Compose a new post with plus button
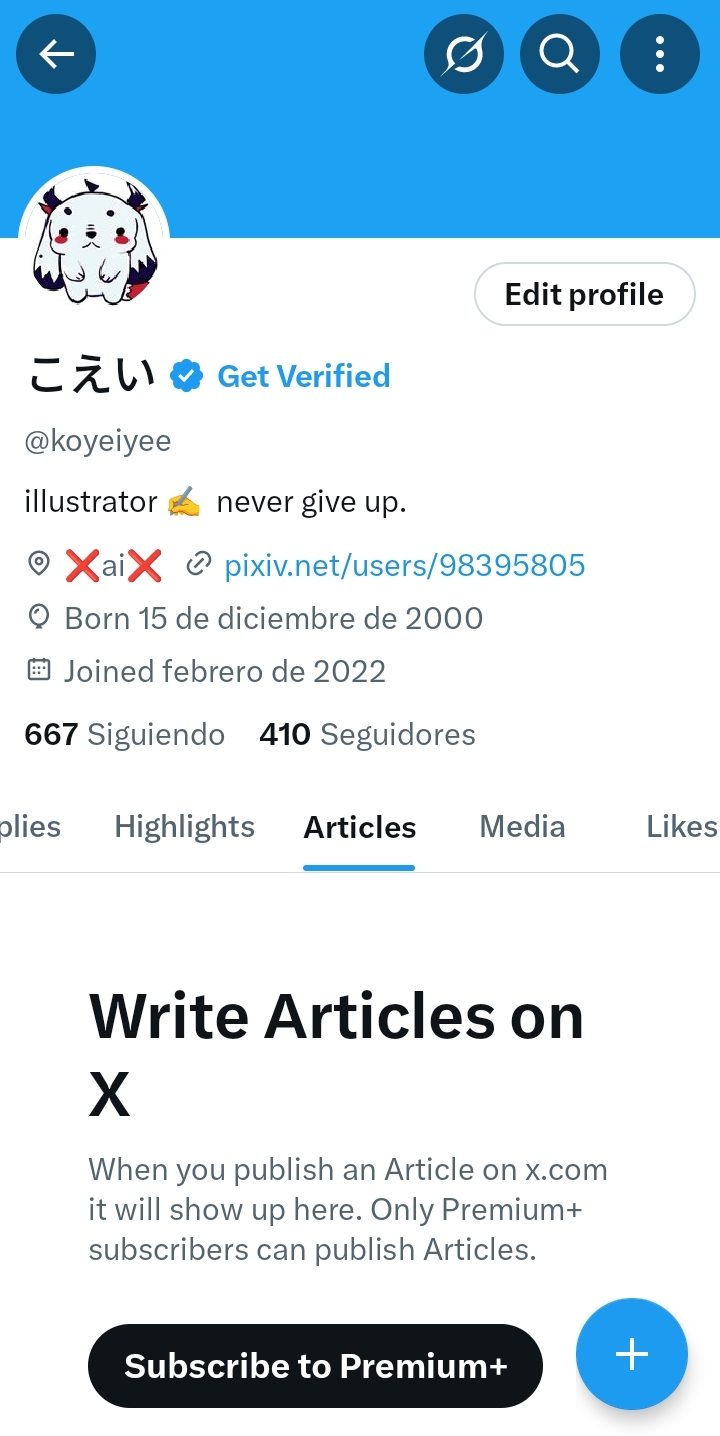Image resolution: width=720 pixels, height=1436 pixels. pyautogui.click(x=631, y=1354)
